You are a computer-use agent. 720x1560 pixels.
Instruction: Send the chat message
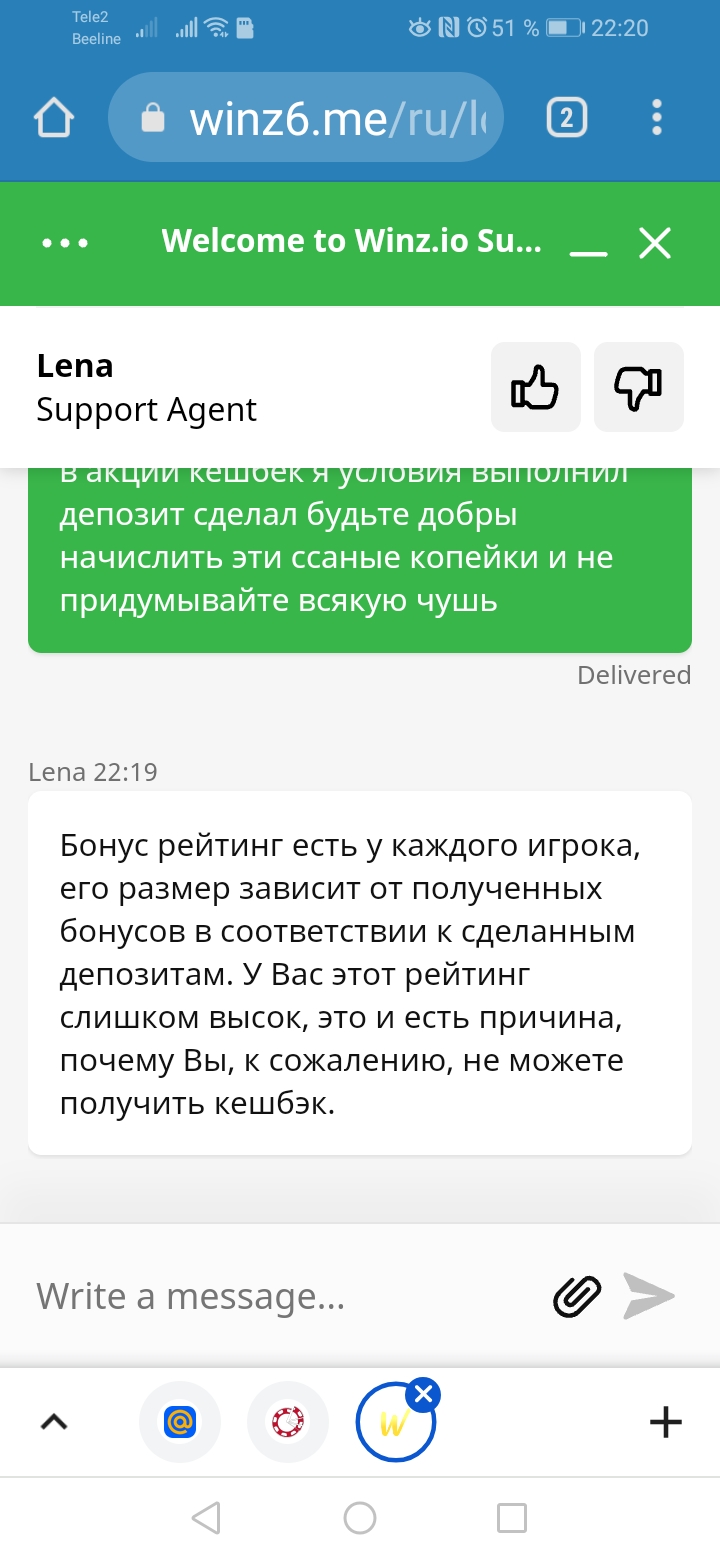(649, 1297)
